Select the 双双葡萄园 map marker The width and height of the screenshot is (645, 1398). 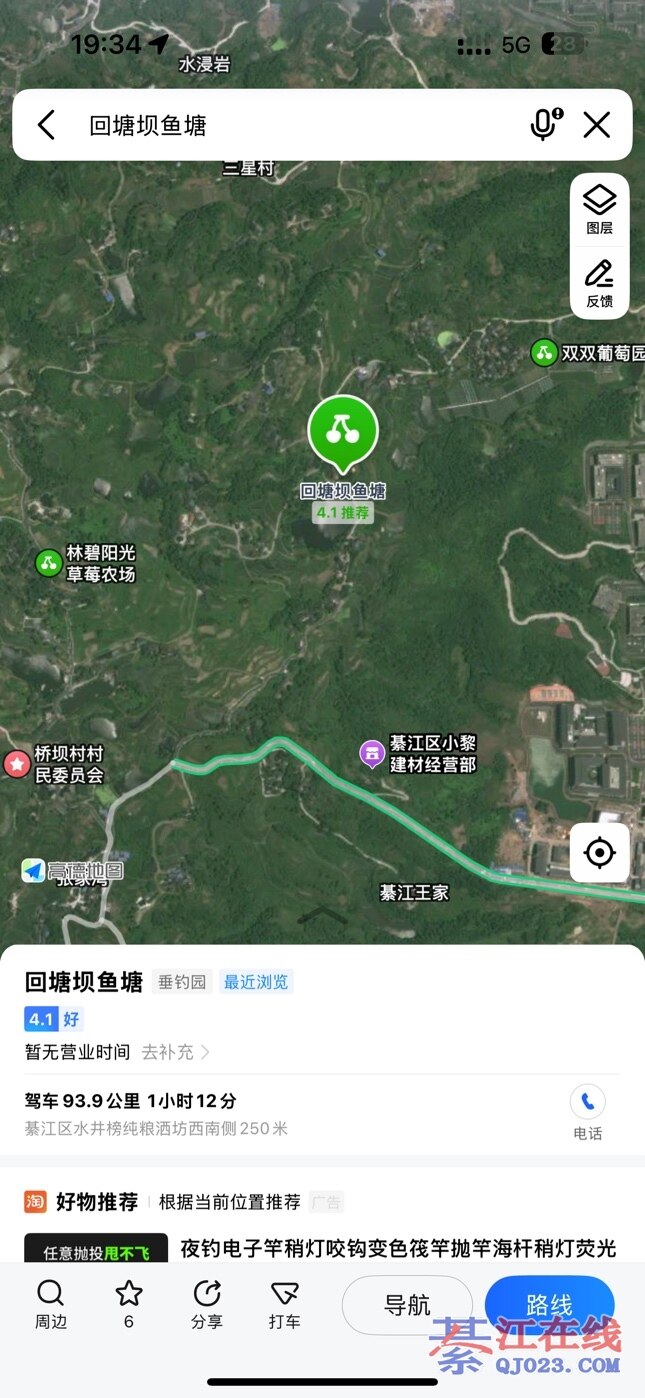point(545,352)
